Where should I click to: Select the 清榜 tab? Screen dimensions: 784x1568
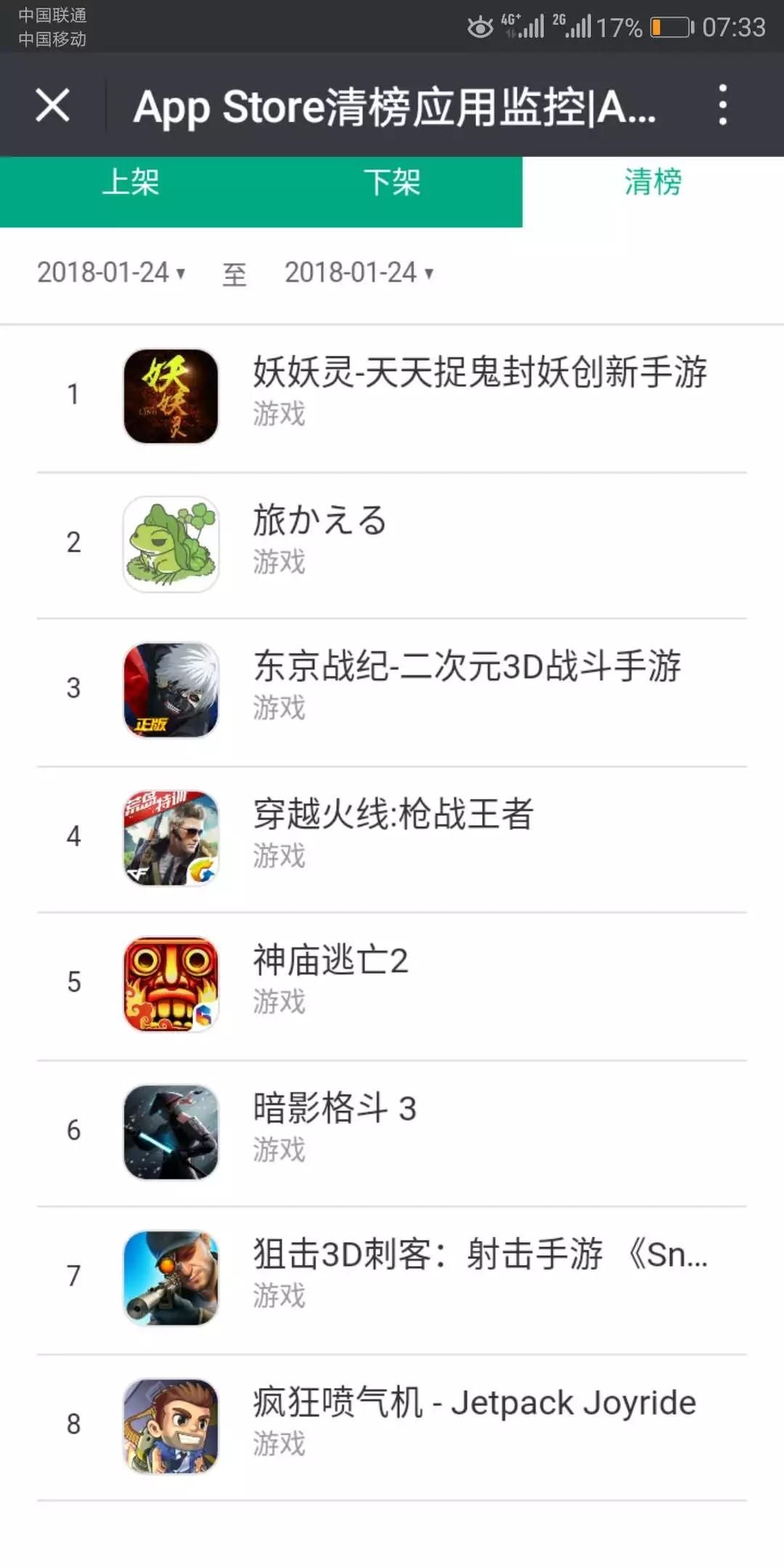(653, 185)
